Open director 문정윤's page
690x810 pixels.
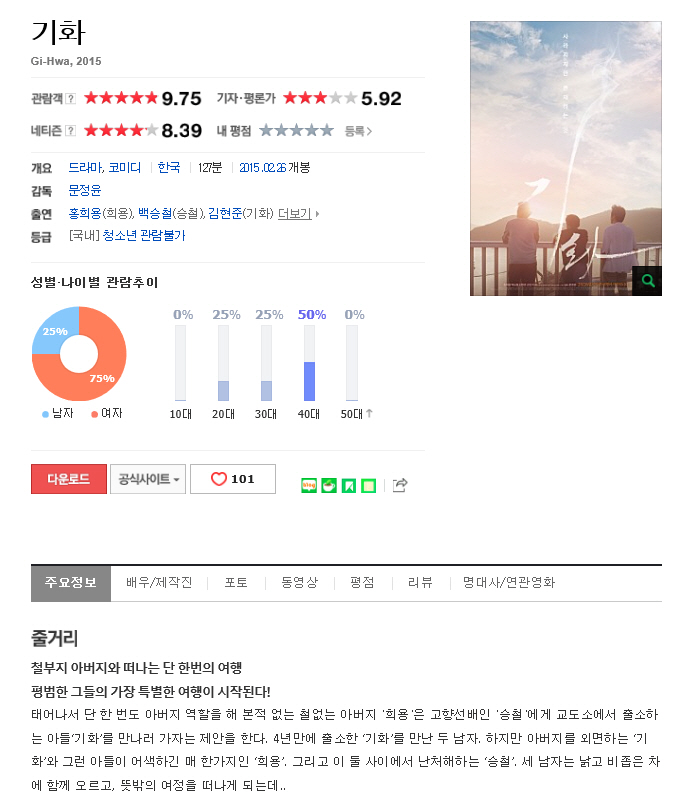click(x=85, y=190)
